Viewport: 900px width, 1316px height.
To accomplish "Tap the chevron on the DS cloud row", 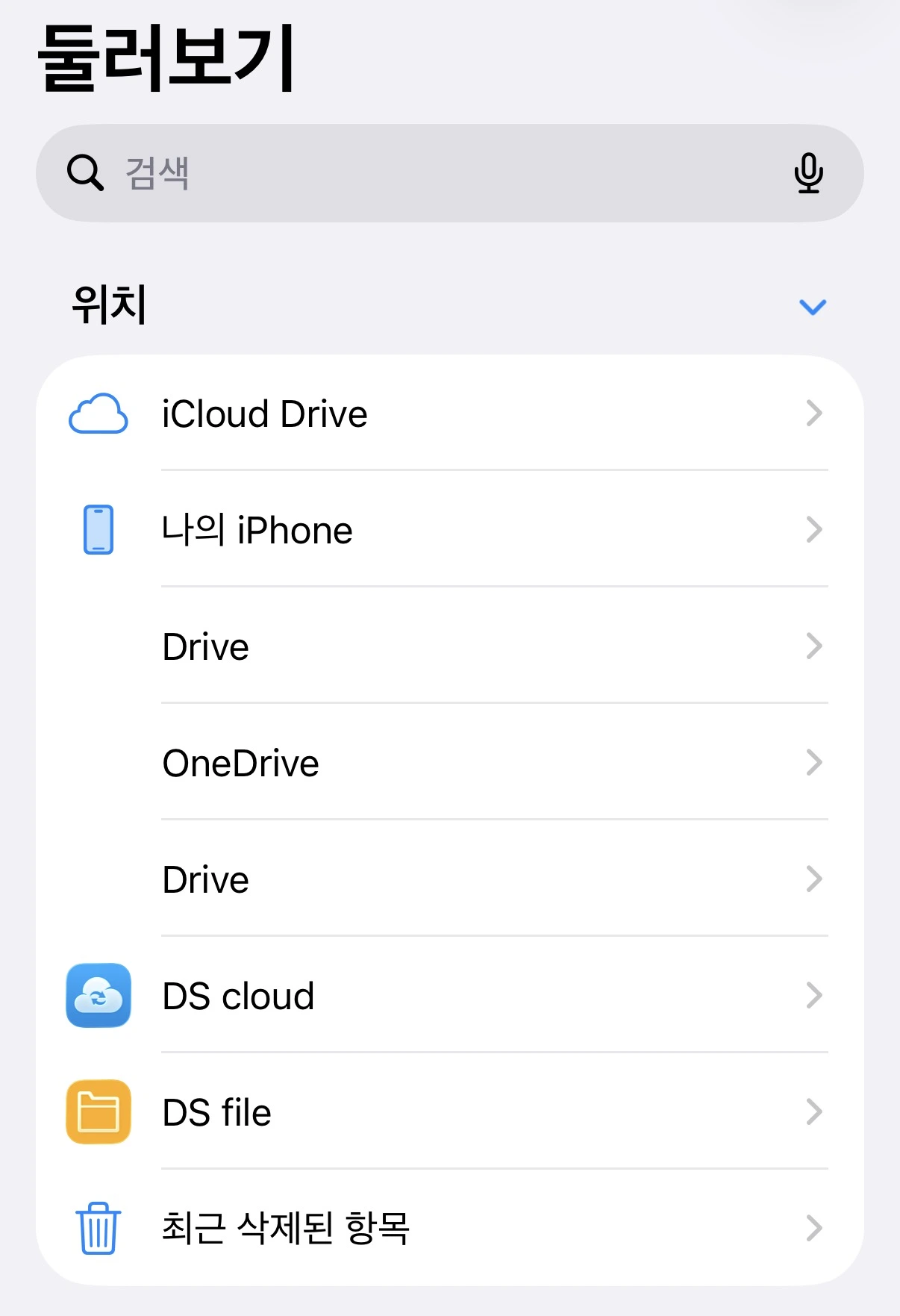I will click(814, 996).
